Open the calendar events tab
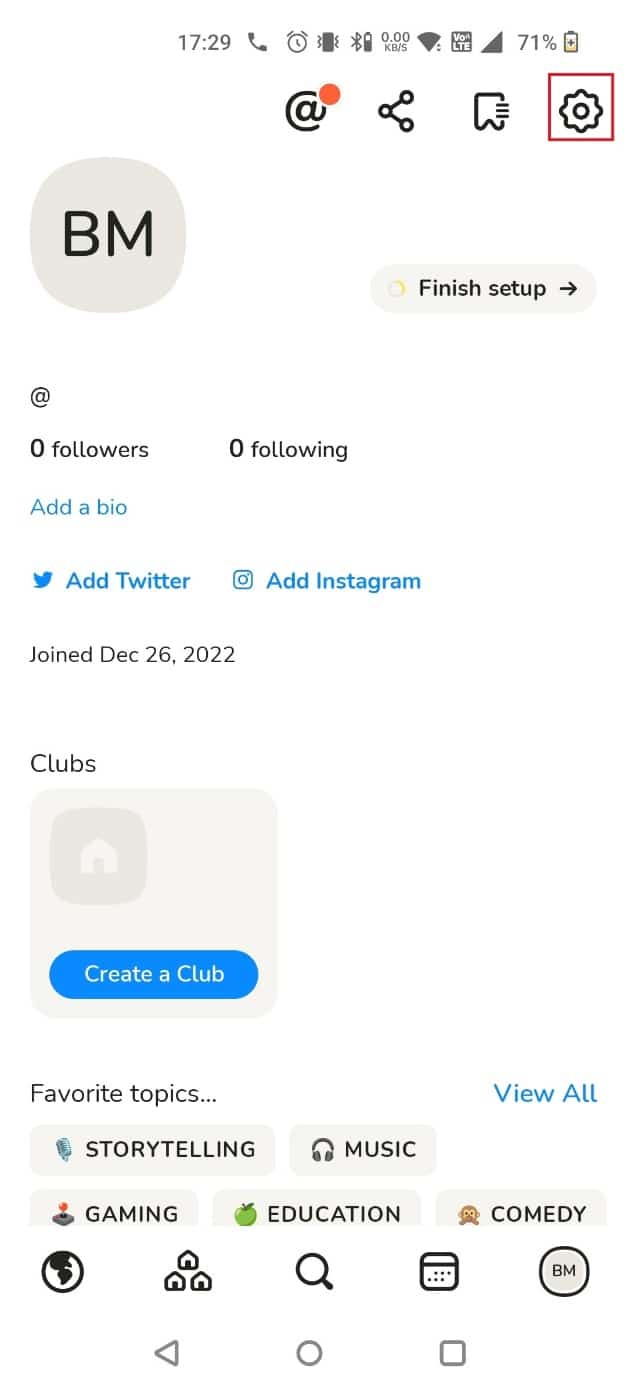The width and height of the screenshot is (627, 1389). [x=439, y=1272]
